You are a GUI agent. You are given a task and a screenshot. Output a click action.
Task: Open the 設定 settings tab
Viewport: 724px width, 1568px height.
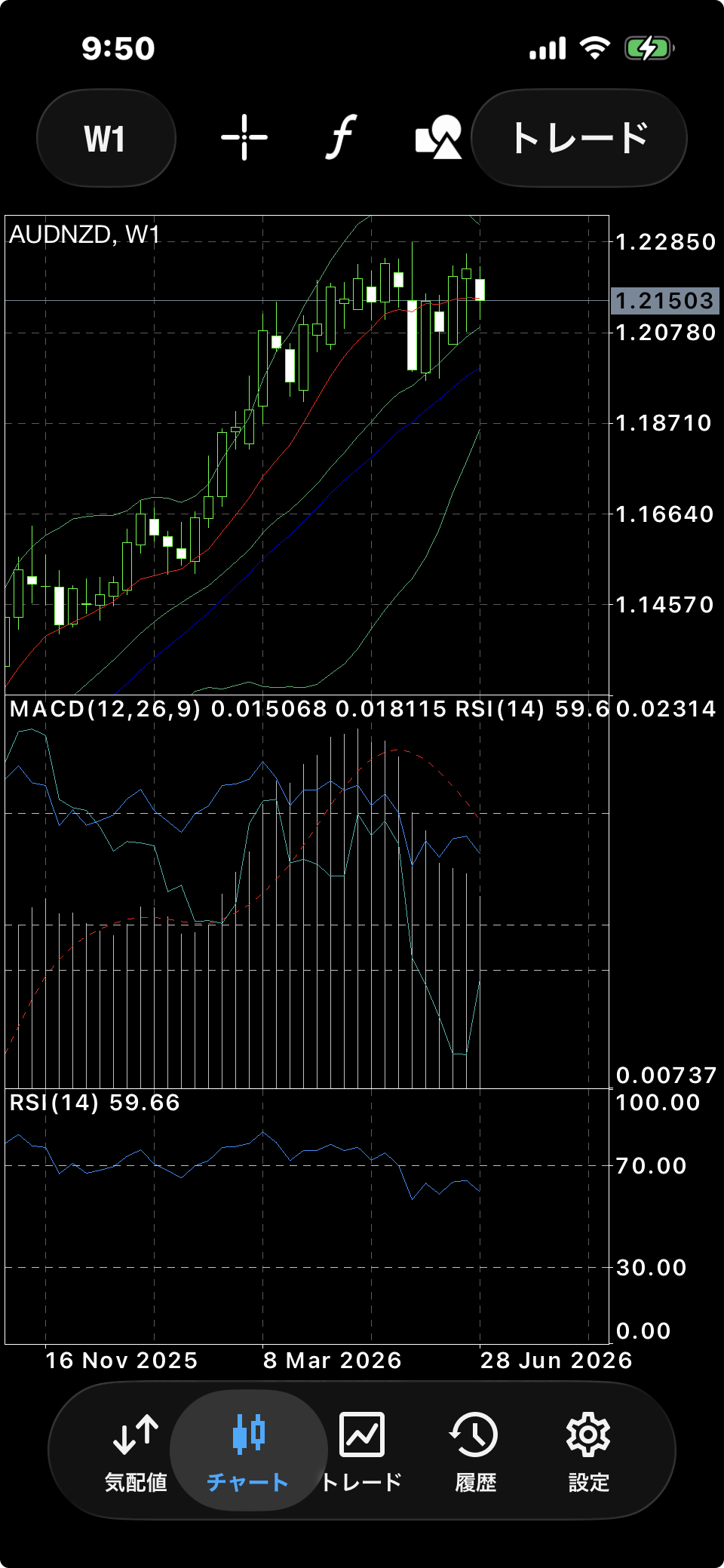point(588,1453)
